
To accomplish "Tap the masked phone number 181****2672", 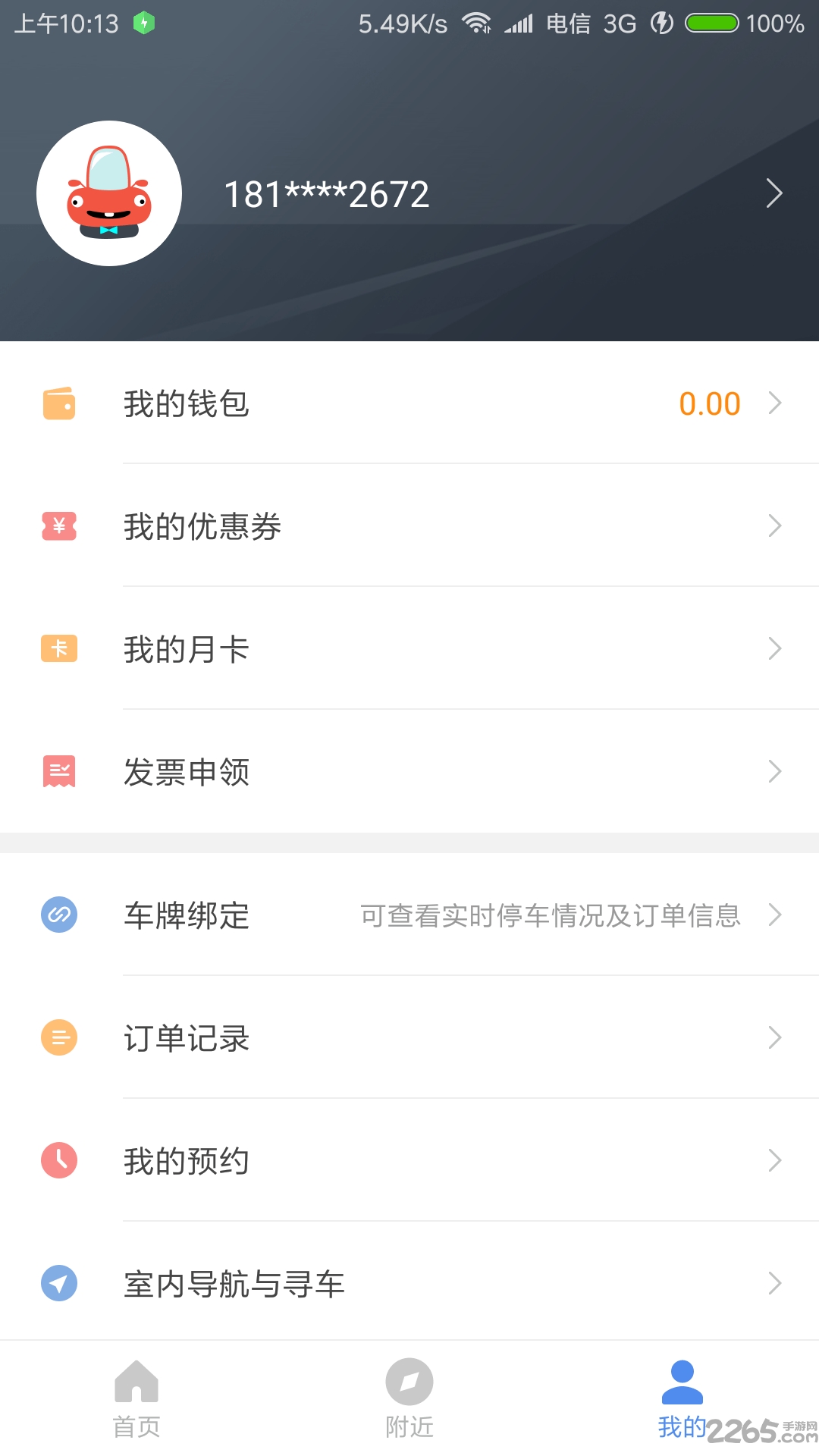I will 327,193.
